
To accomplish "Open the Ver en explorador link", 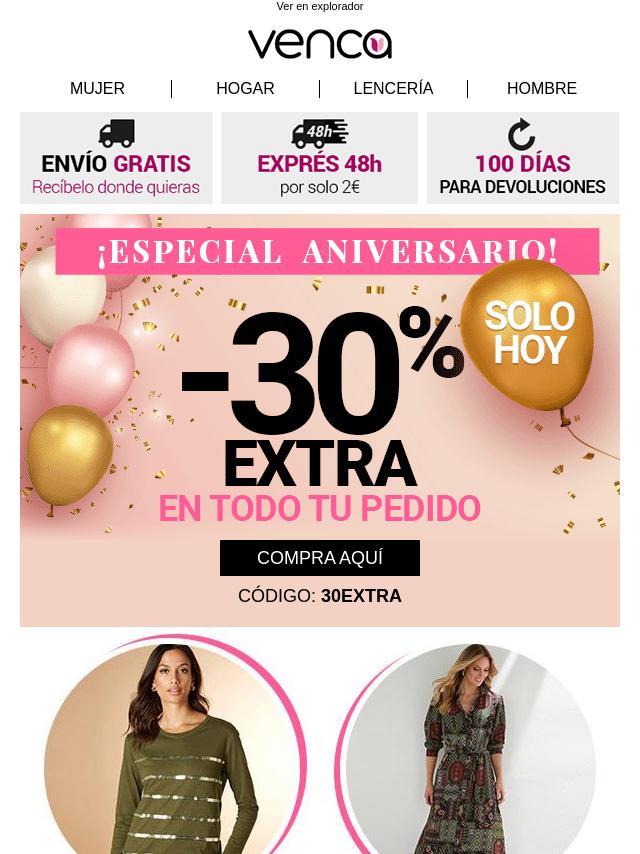I will tap(319, 7).
